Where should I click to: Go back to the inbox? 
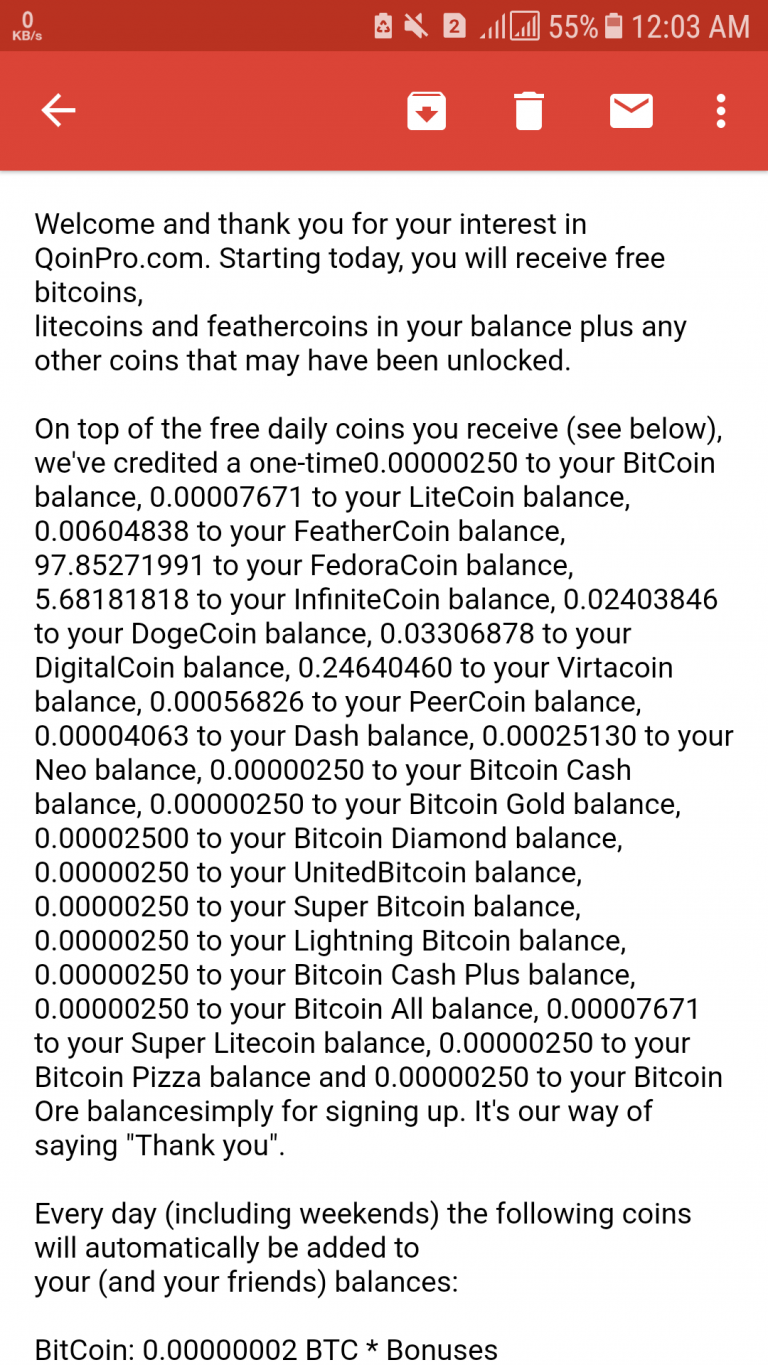(x=58, y=111)
